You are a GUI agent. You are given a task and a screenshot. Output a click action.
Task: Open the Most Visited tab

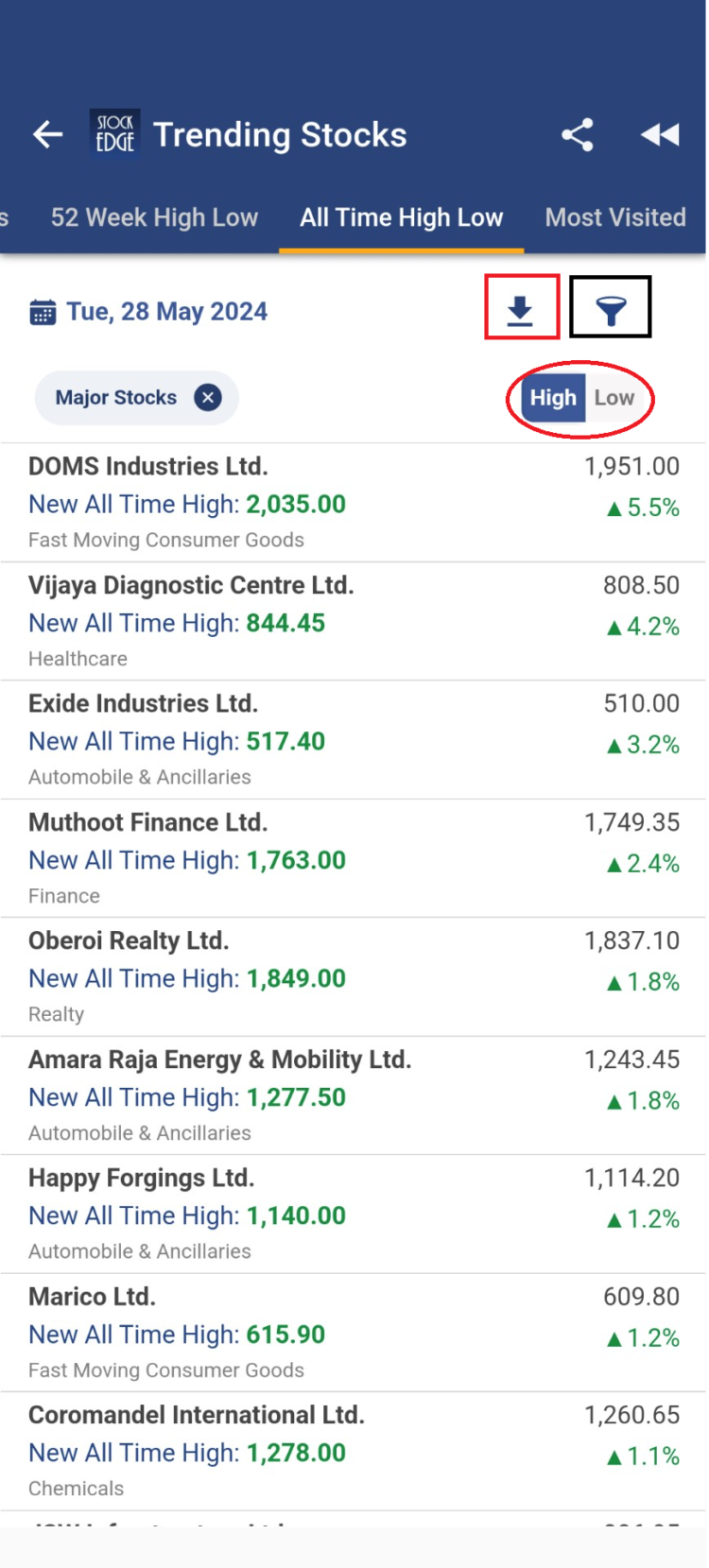pyautogui.click(x=615, y=217)
